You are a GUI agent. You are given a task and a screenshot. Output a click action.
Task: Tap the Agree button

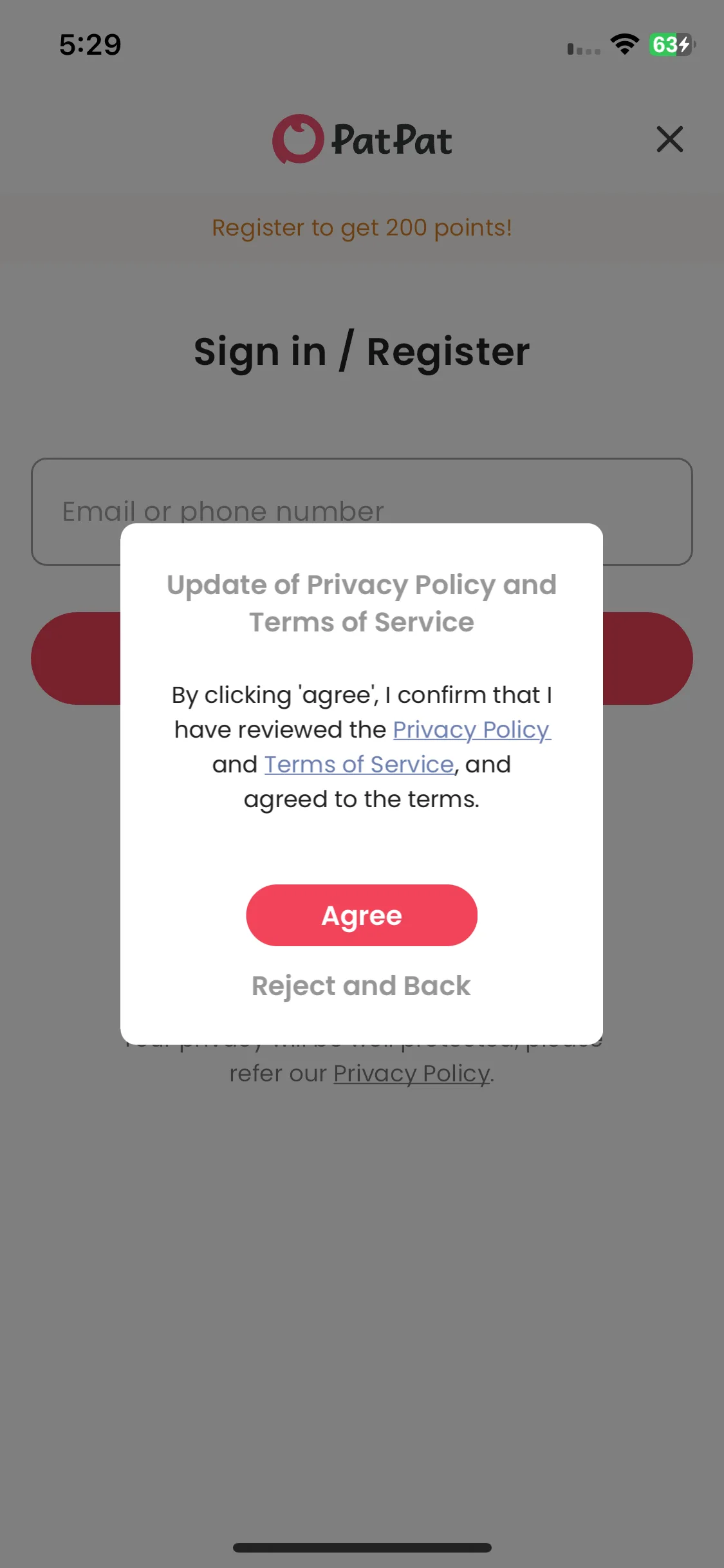click(361, 915)
